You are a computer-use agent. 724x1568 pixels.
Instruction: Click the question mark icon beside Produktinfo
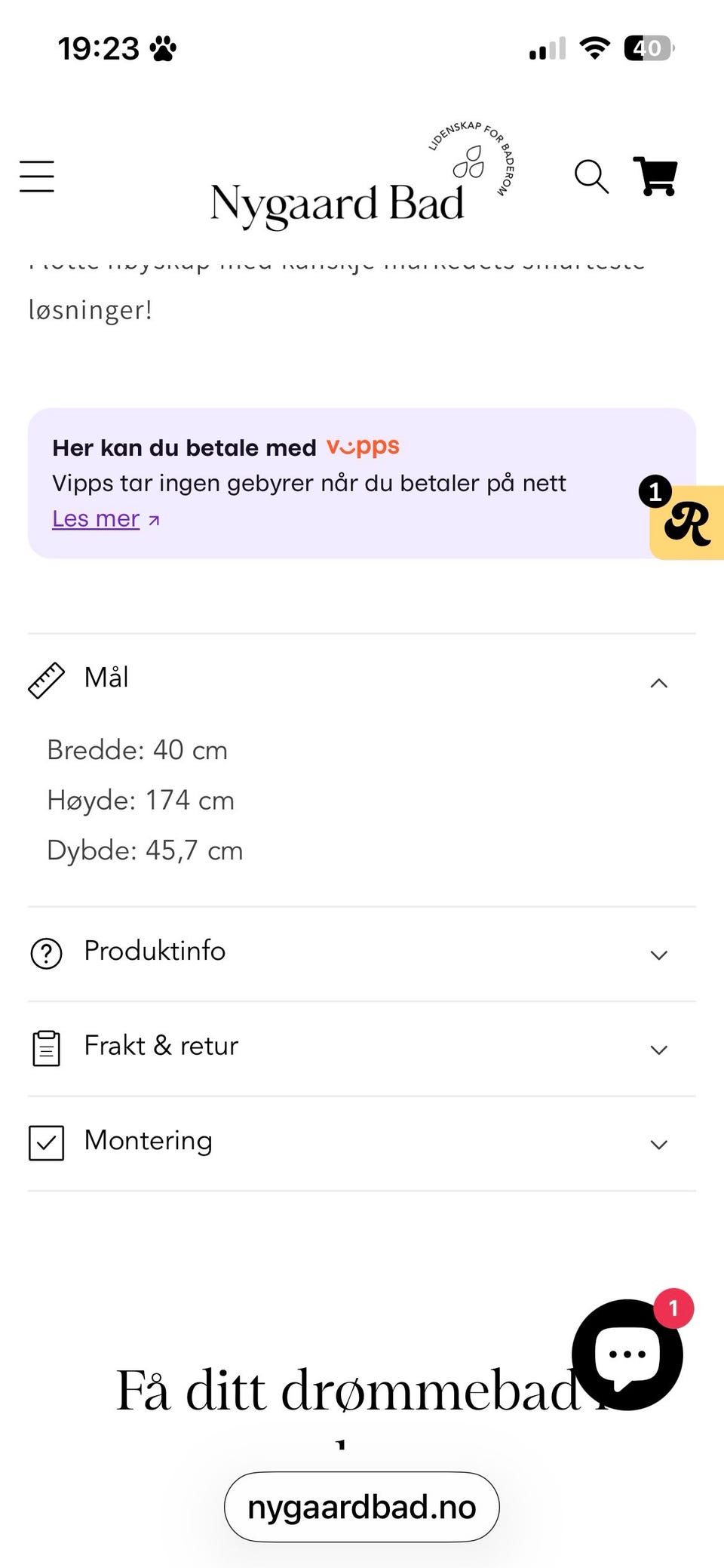47,953
